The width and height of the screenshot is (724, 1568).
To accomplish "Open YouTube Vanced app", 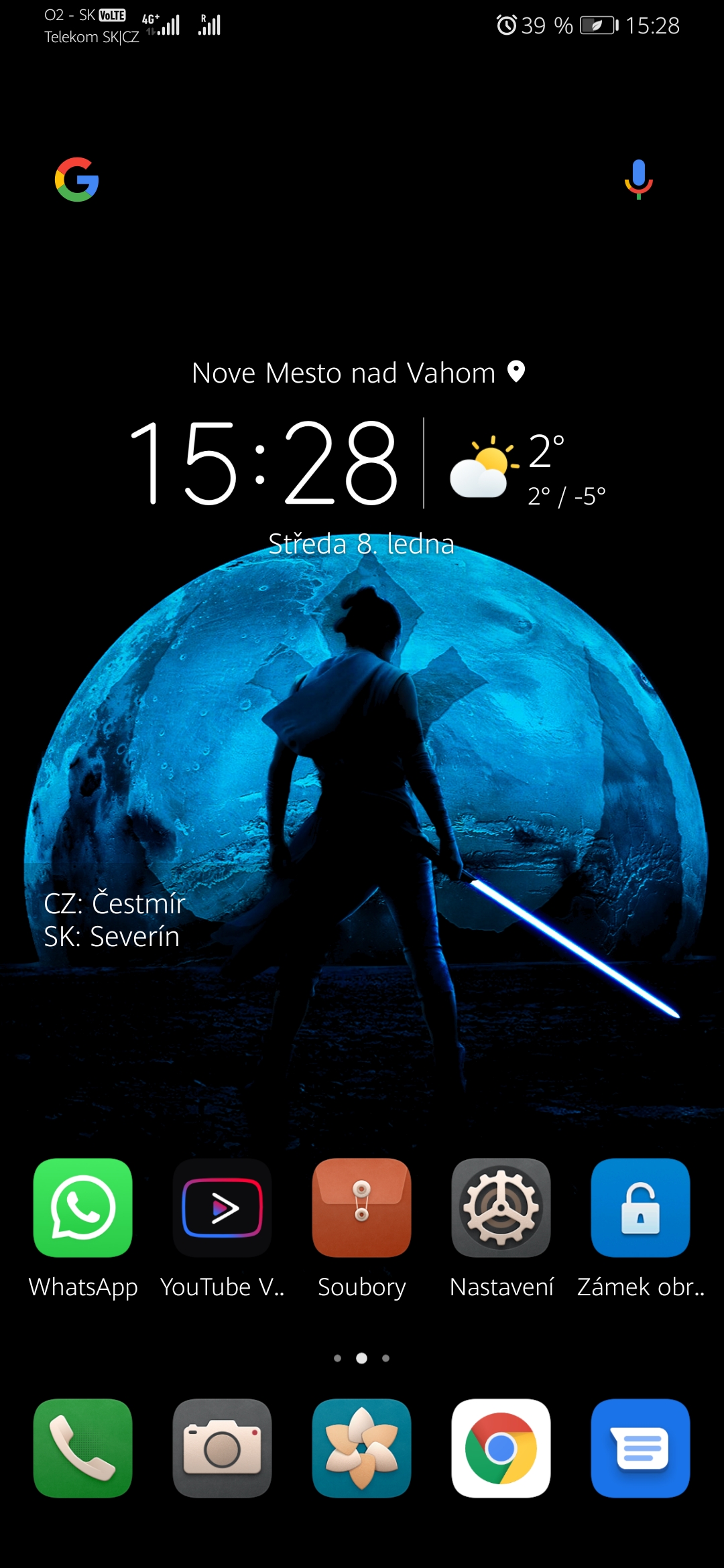I will click(223, 1207).
